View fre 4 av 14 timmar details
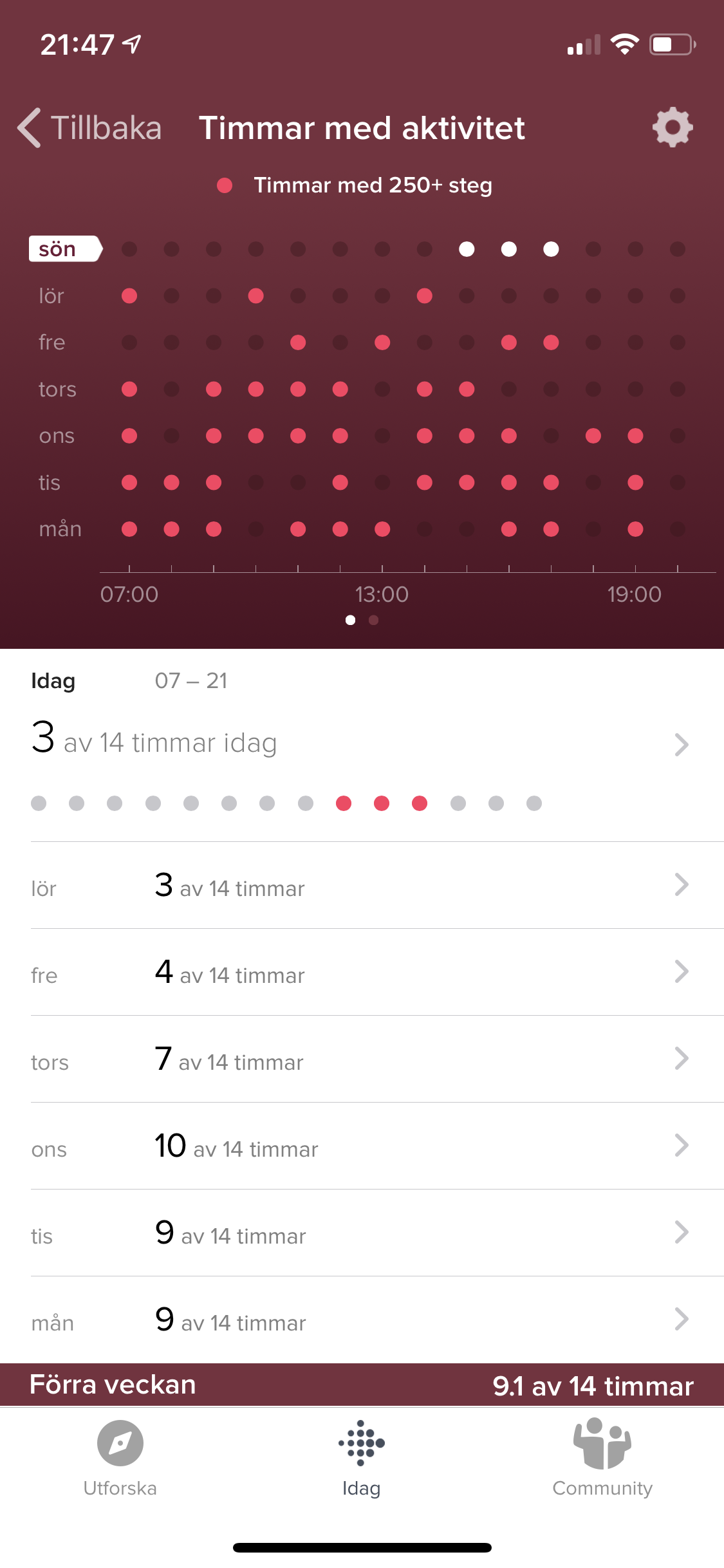This screenshot has width=724, height=1568. [360, 973]
